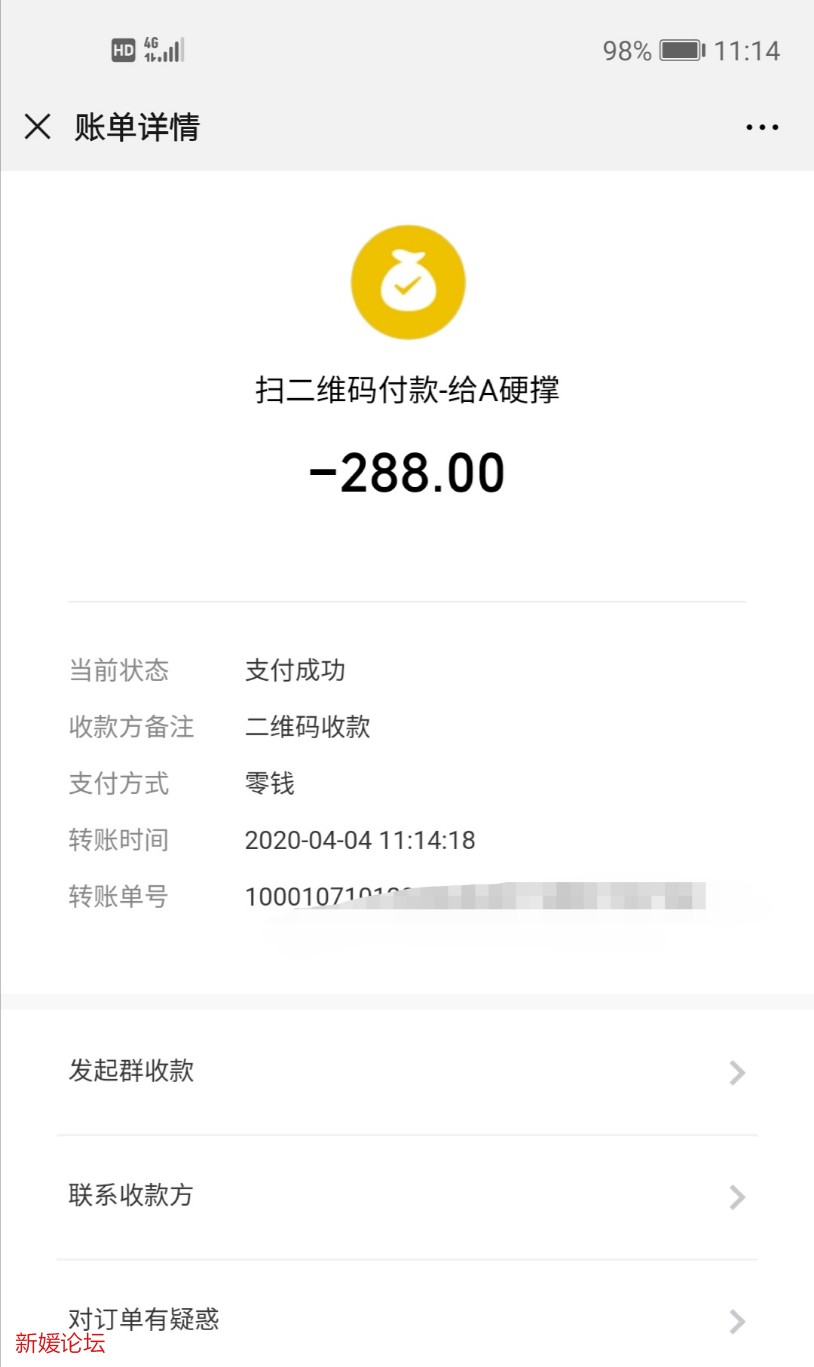Open the three-dot overflow menu
This screenshot has height=1367, width=814.
coord(762,127)
